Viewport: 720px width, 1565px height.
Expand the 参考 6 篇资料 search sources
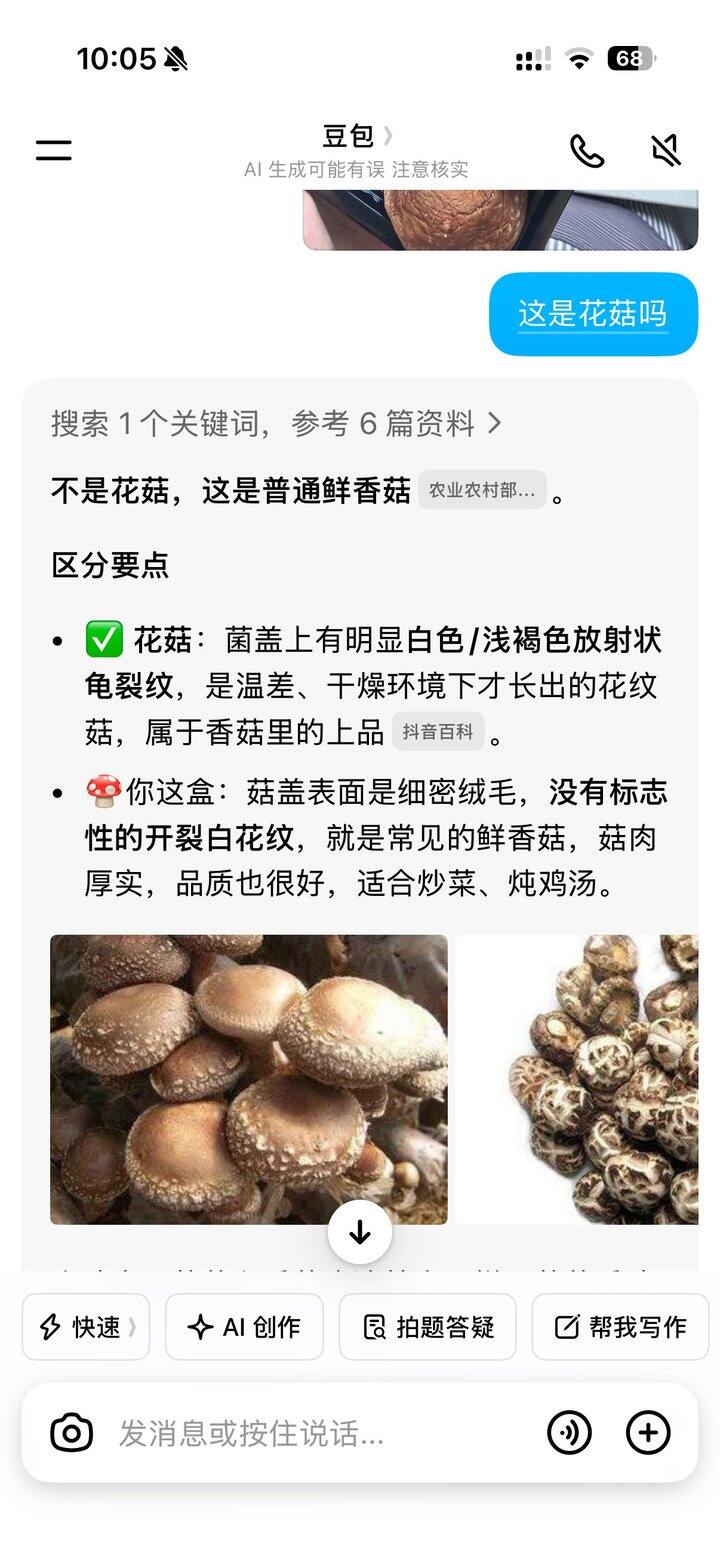[276, 424]
